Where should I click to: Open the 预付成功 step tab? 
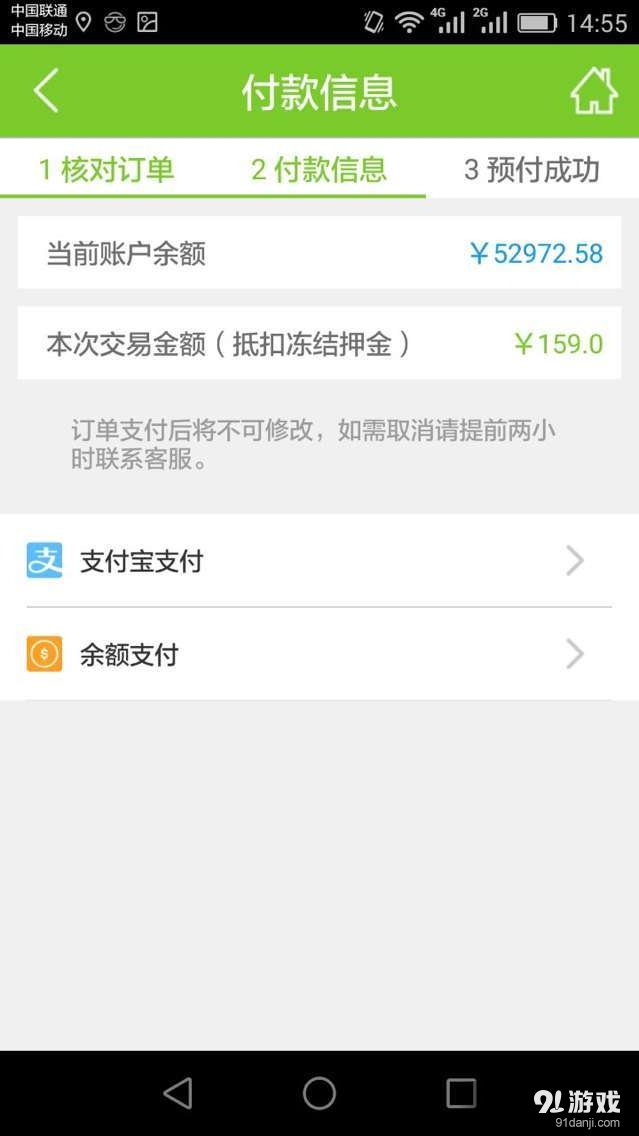click(x=531, y=169)
